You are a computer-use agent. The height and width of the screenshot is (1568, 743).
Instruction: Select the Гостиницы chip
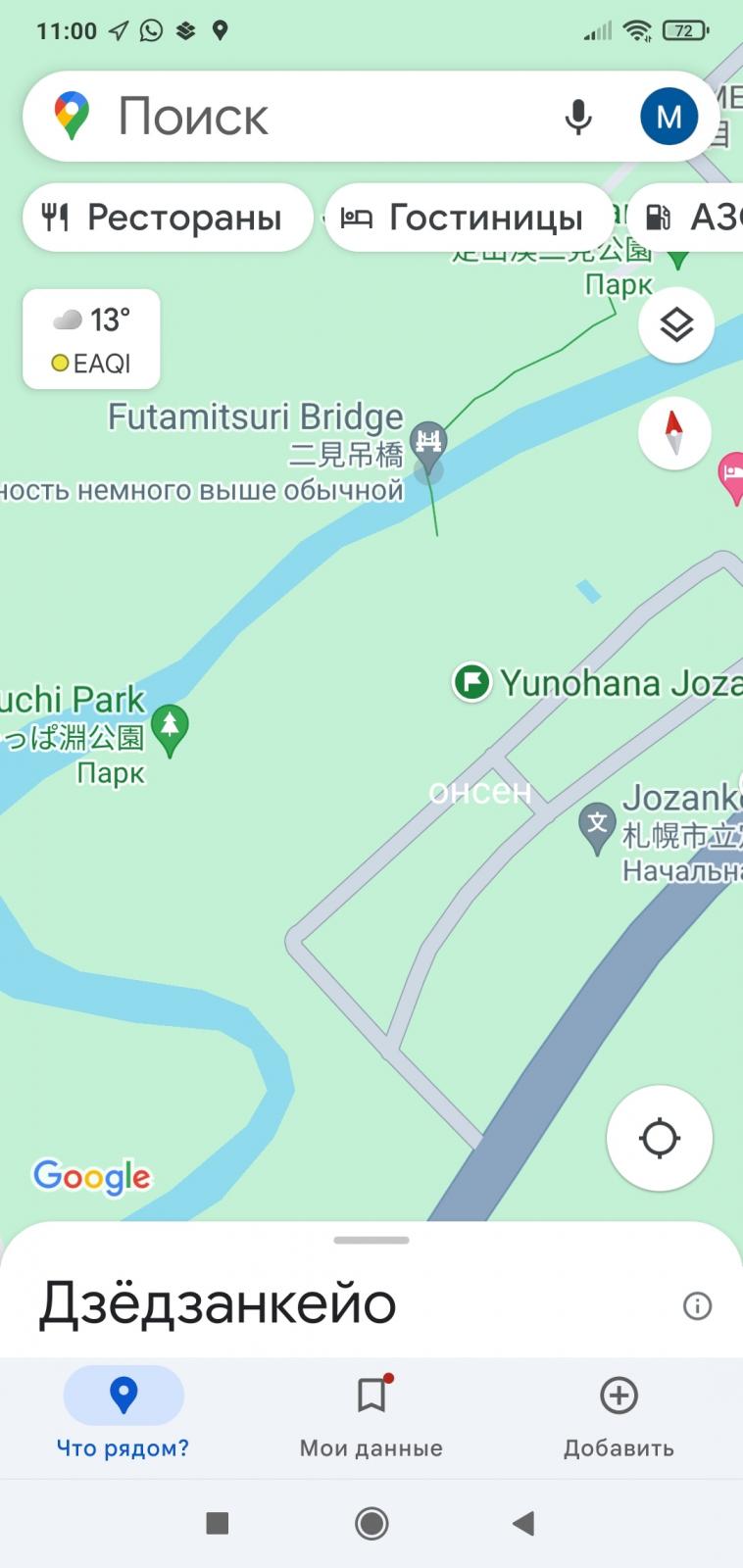470,218
